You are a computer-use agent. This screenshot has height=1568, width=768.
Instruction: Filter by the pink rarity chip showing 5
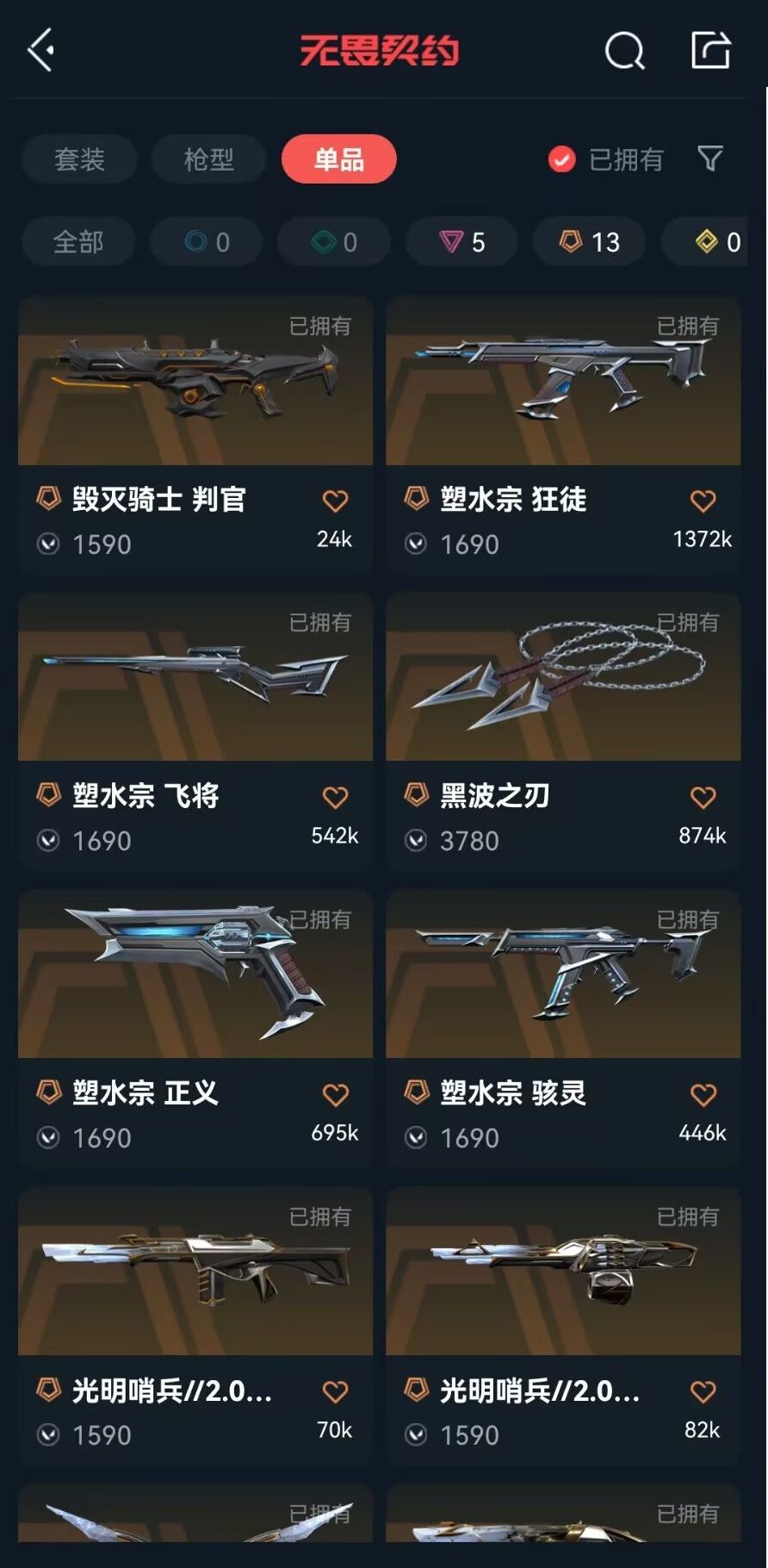pyautogui.click(x=462, y=242)
